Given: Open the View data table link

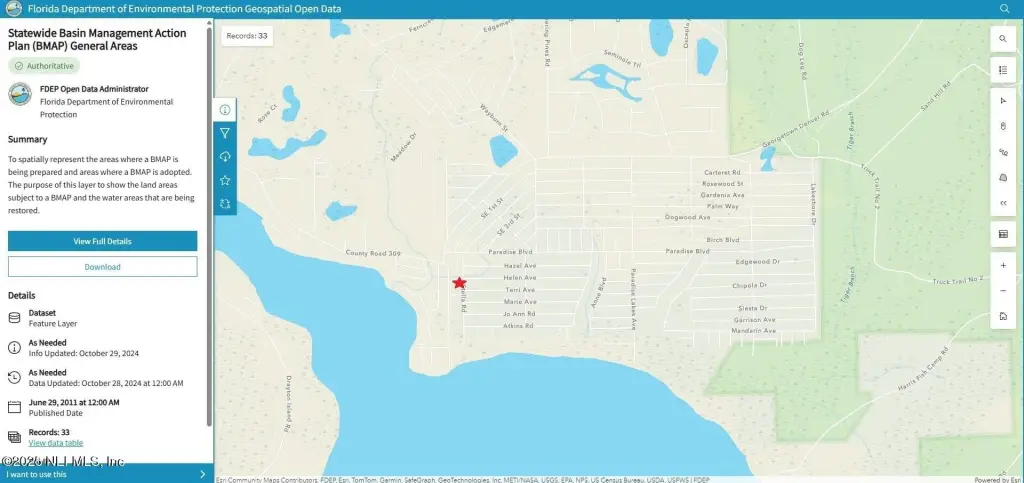Looking at the screenshot, I should point(55,443).
